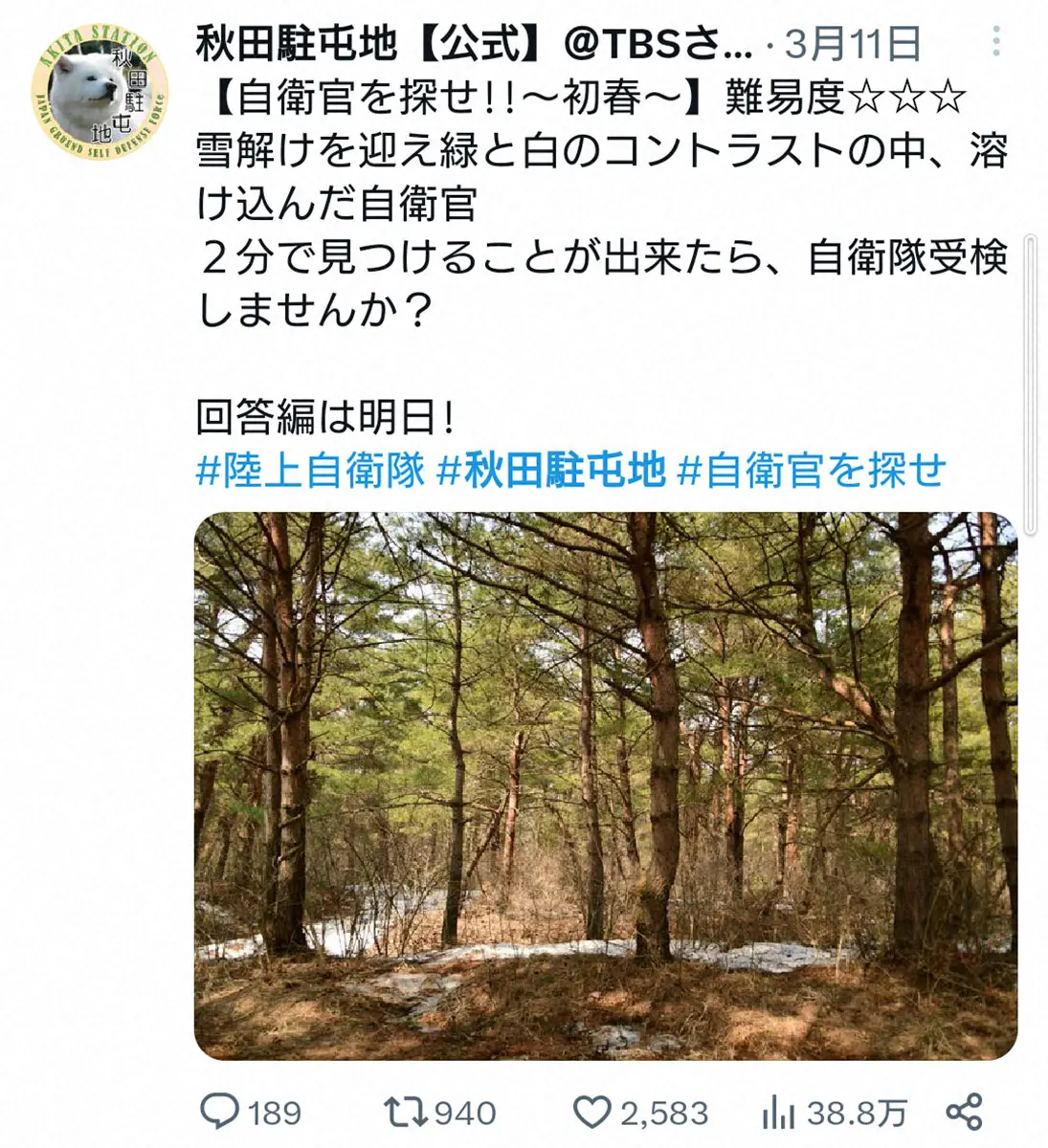Open hashtag #自衛官を探せ
1048x1148 pixels.
pos(812,471)
